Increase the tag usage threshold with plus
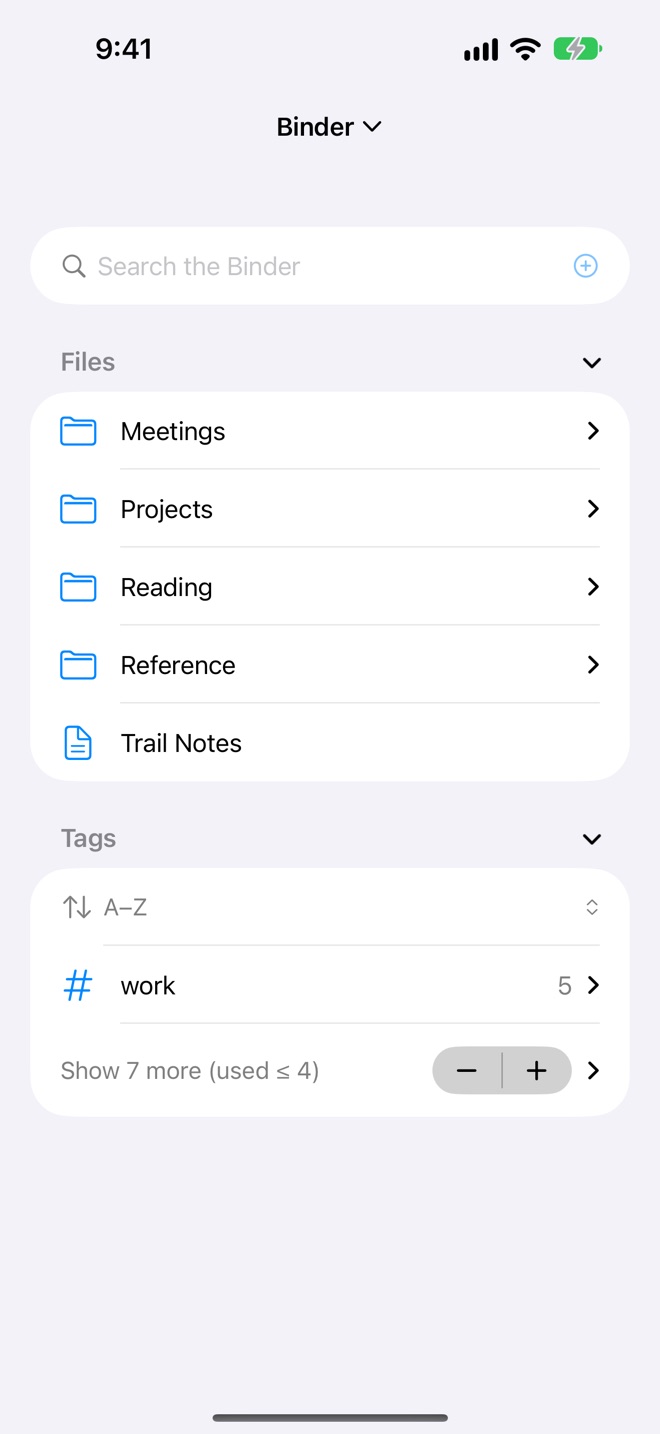The width and height of the screenshot is (660, 1434). (537, 1071)
